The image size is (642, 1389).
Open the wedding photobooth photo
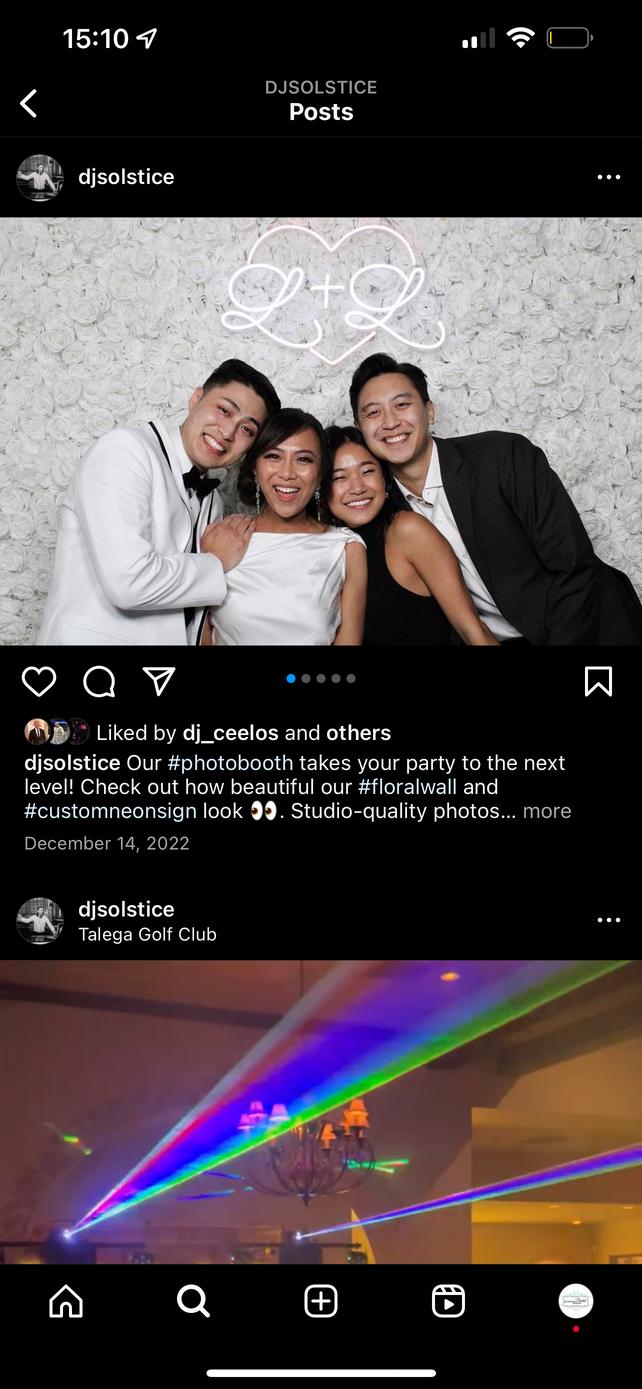321,431
